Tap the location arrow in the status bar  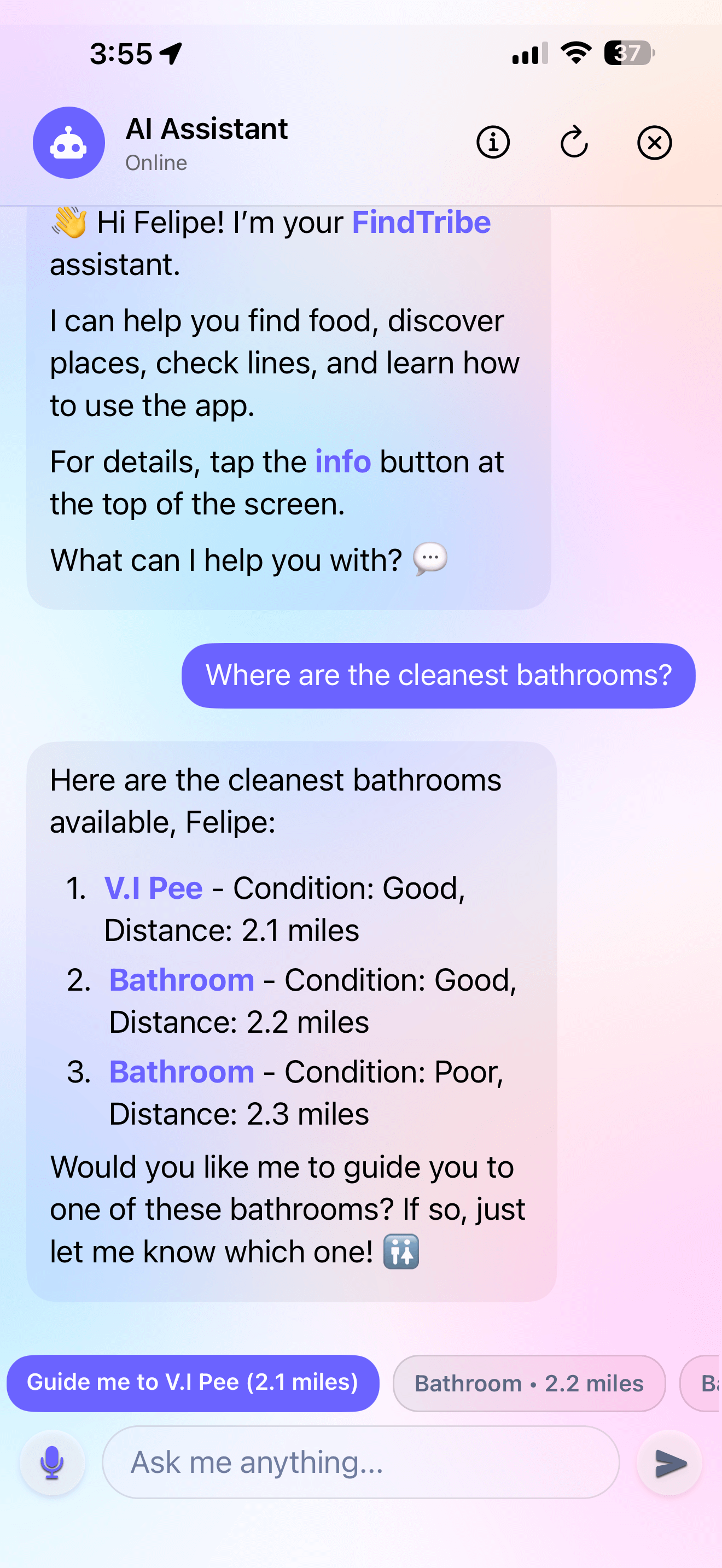(171, 54)
